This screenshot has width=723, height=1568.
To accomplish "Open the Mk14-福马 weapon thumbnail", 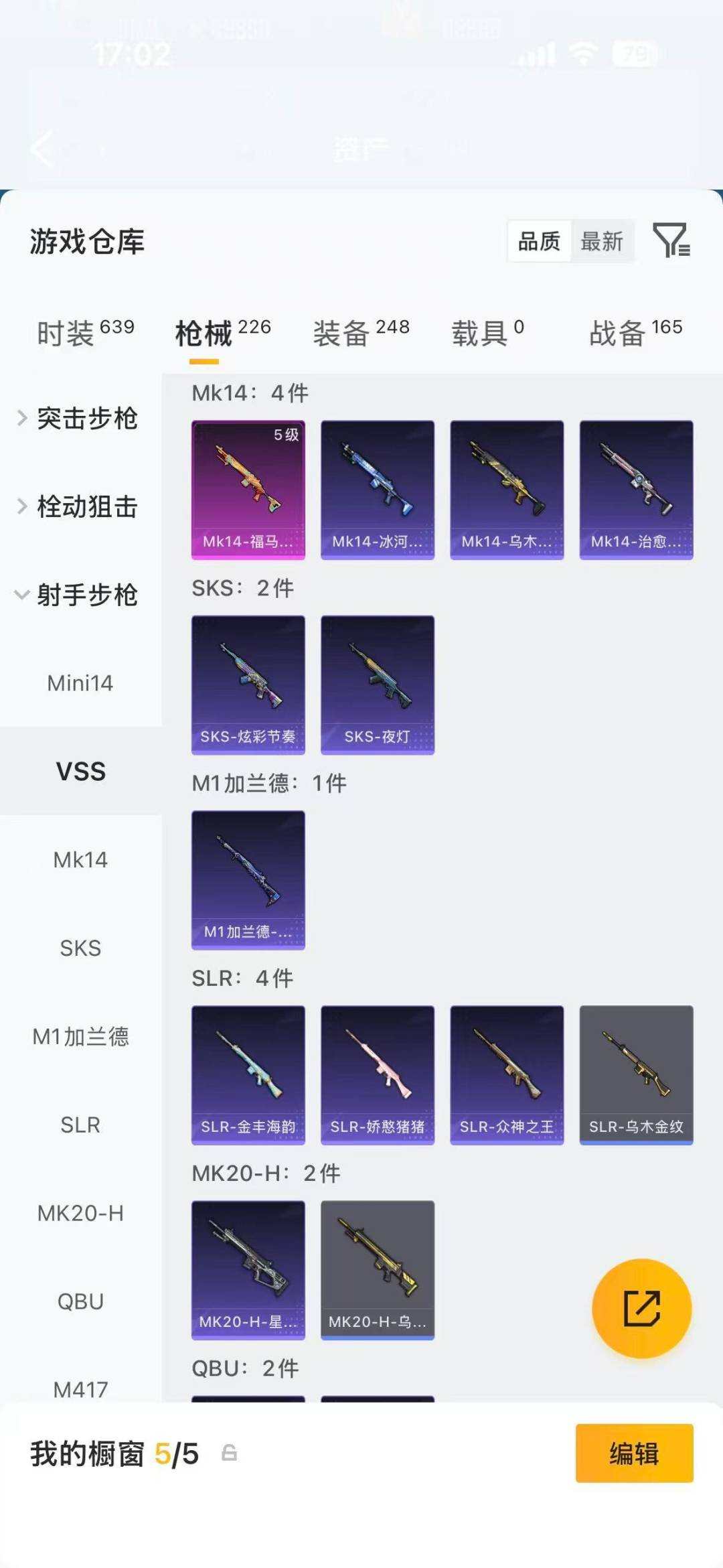I will tap(248, 489).
